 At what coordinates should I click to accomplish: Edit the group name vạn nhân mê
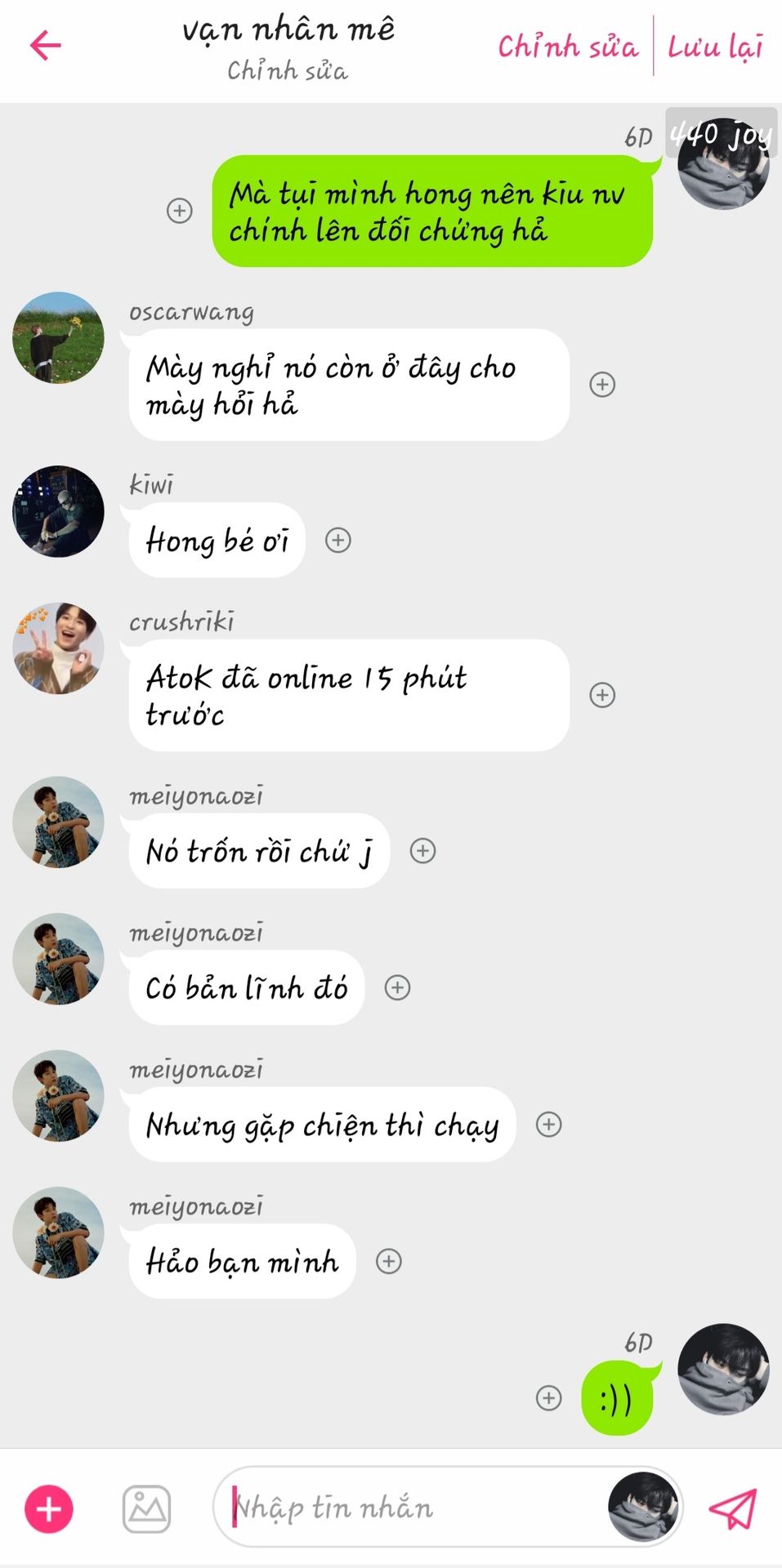pyautogui.click(x=288, y=30)
